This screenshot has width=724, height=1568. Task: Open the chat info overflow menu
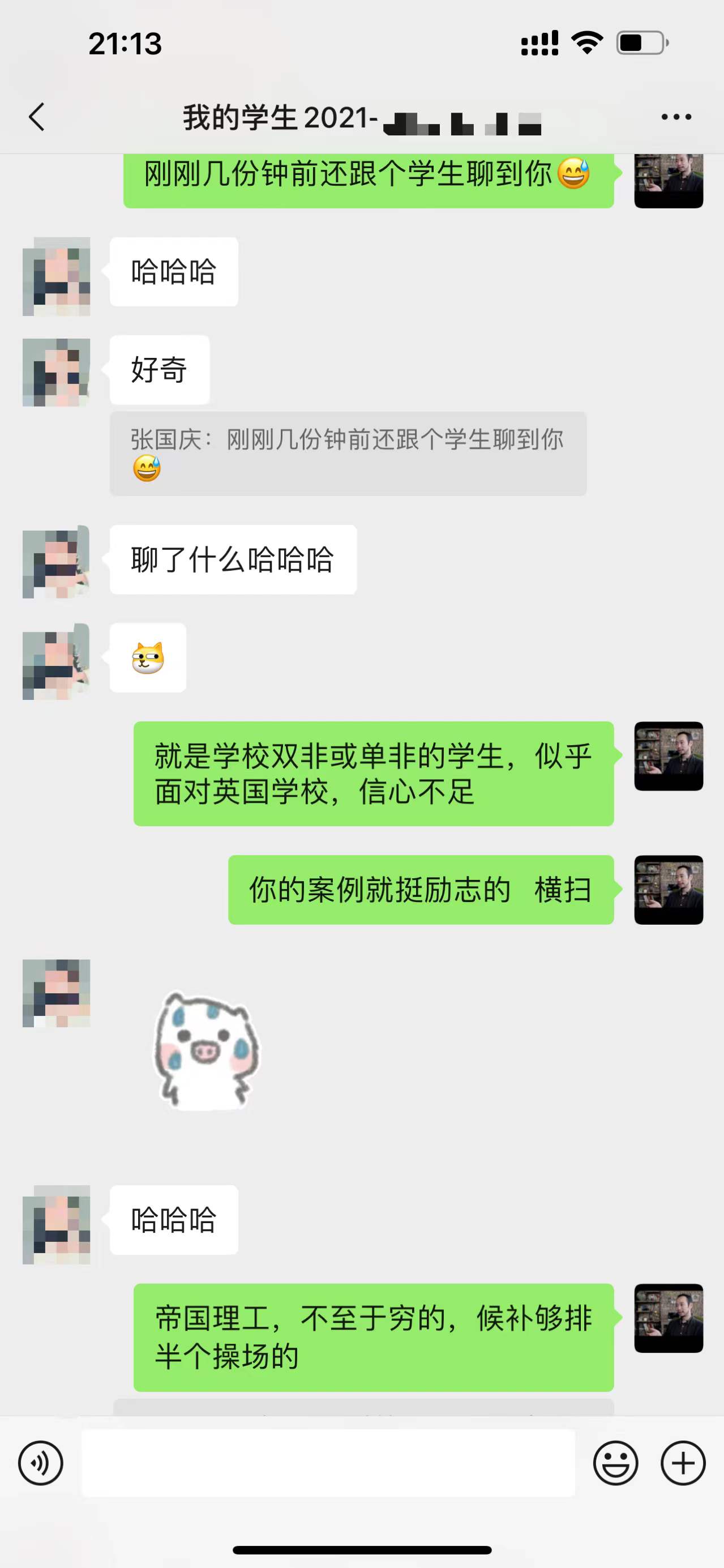[676, 117]
